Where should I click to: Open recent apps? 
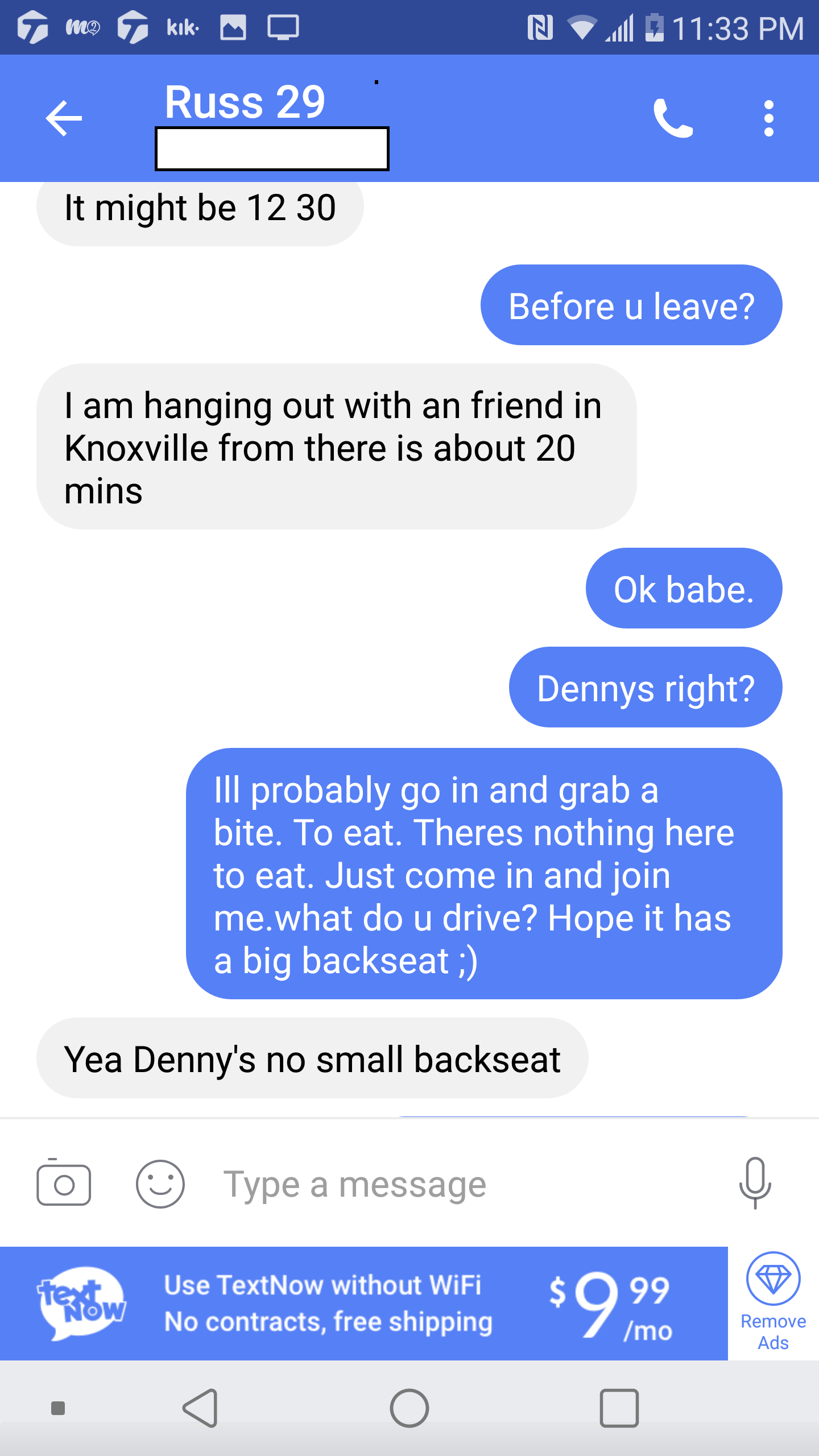[x=619, y=1408]
